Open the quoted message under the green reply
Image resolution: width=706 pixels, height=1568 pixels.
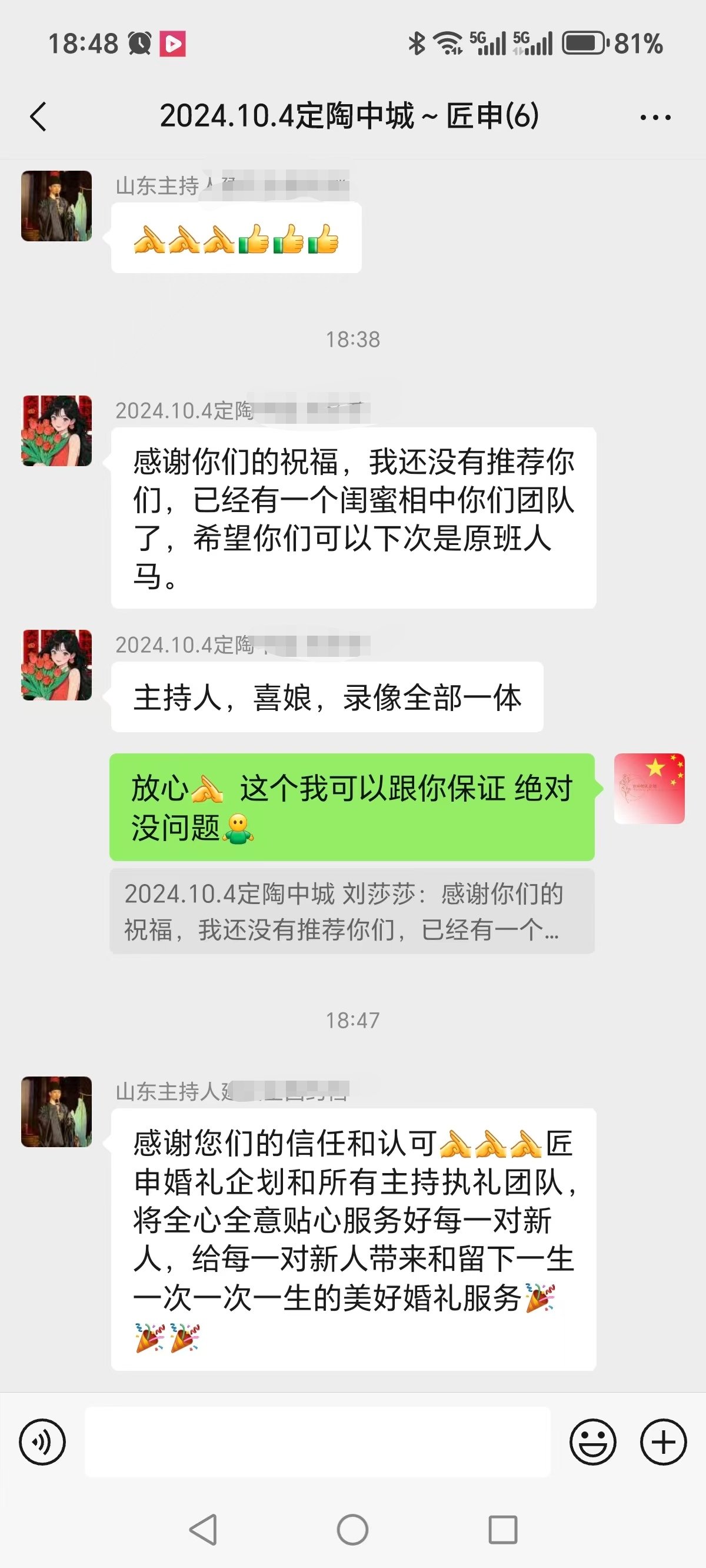[352, 911]
